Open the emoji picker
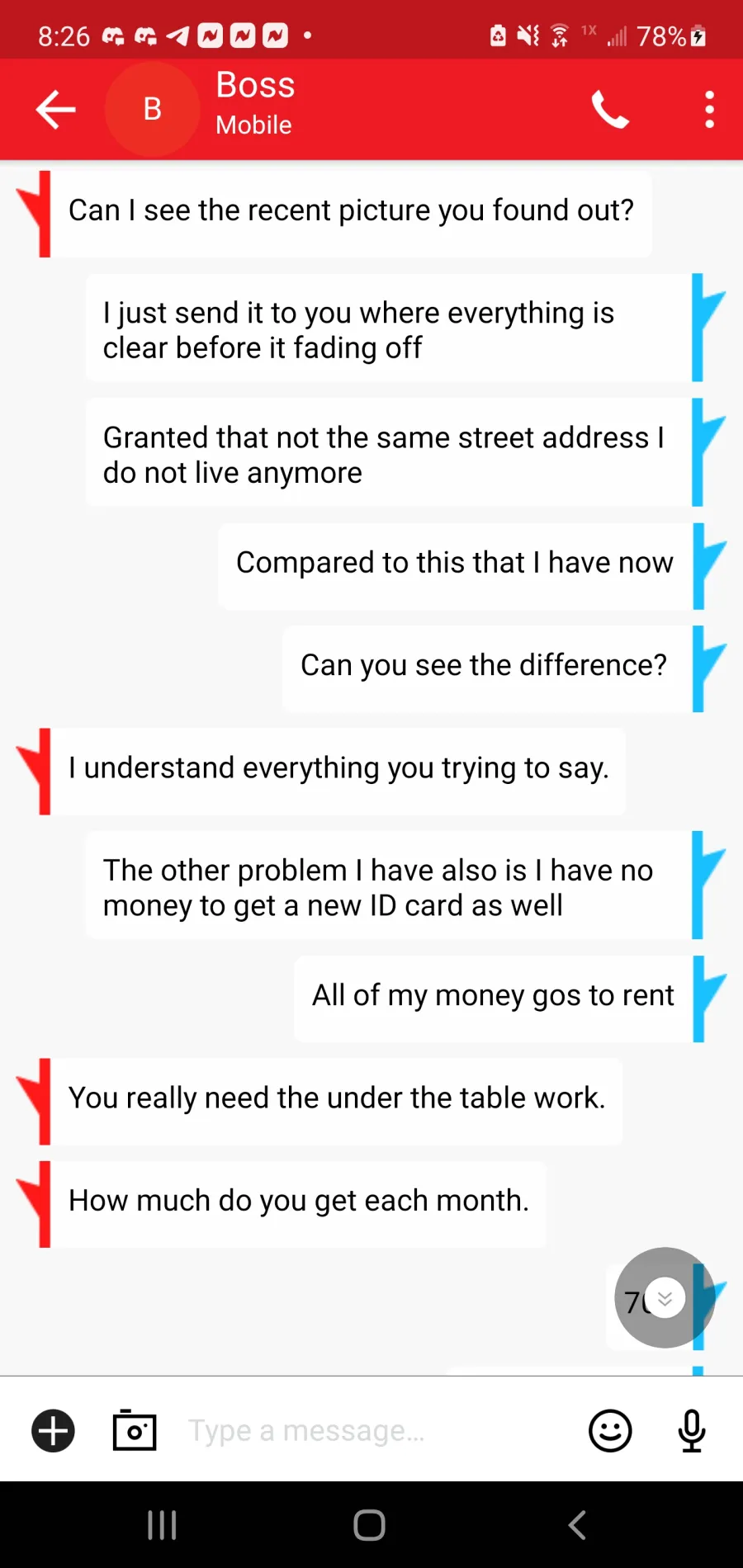 [x=610, y=1430]
